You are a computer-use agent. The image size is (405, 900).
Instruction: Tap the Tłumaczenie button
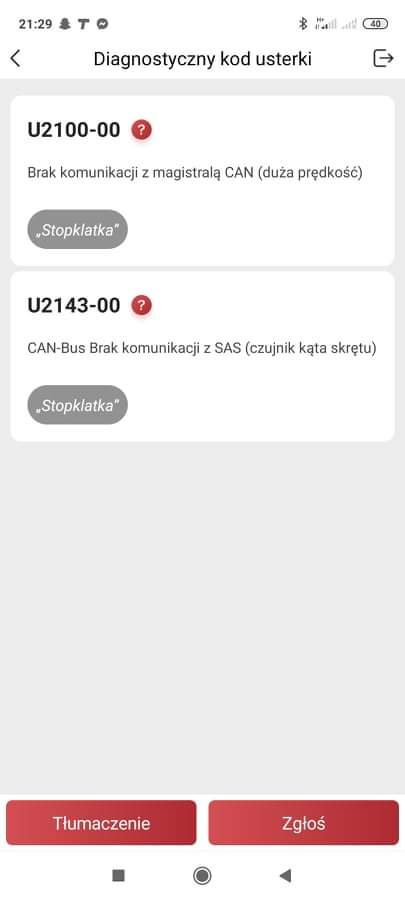(102, 823)
